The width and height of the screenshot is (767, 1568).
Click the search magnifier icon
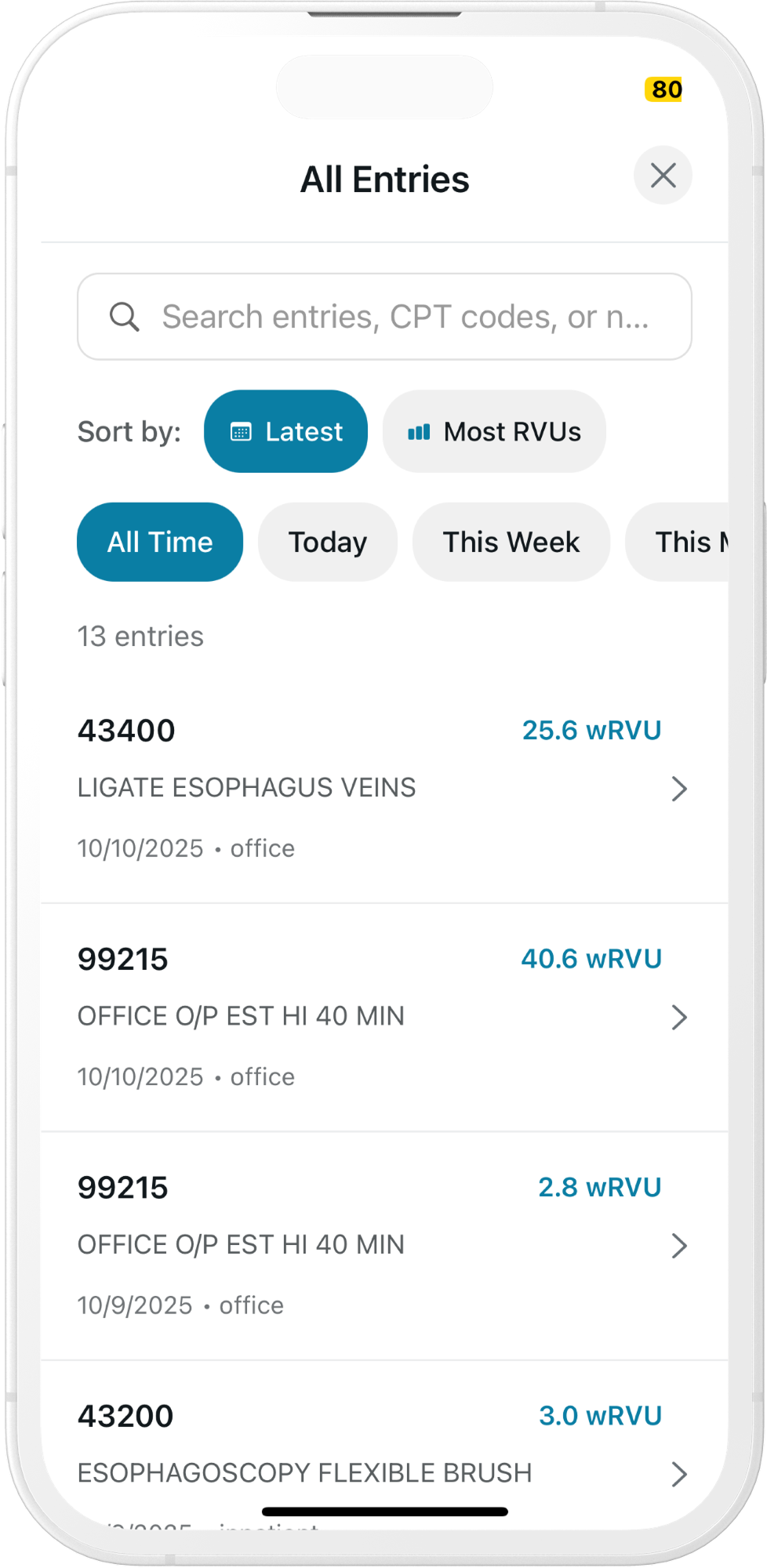click(125, 317)
